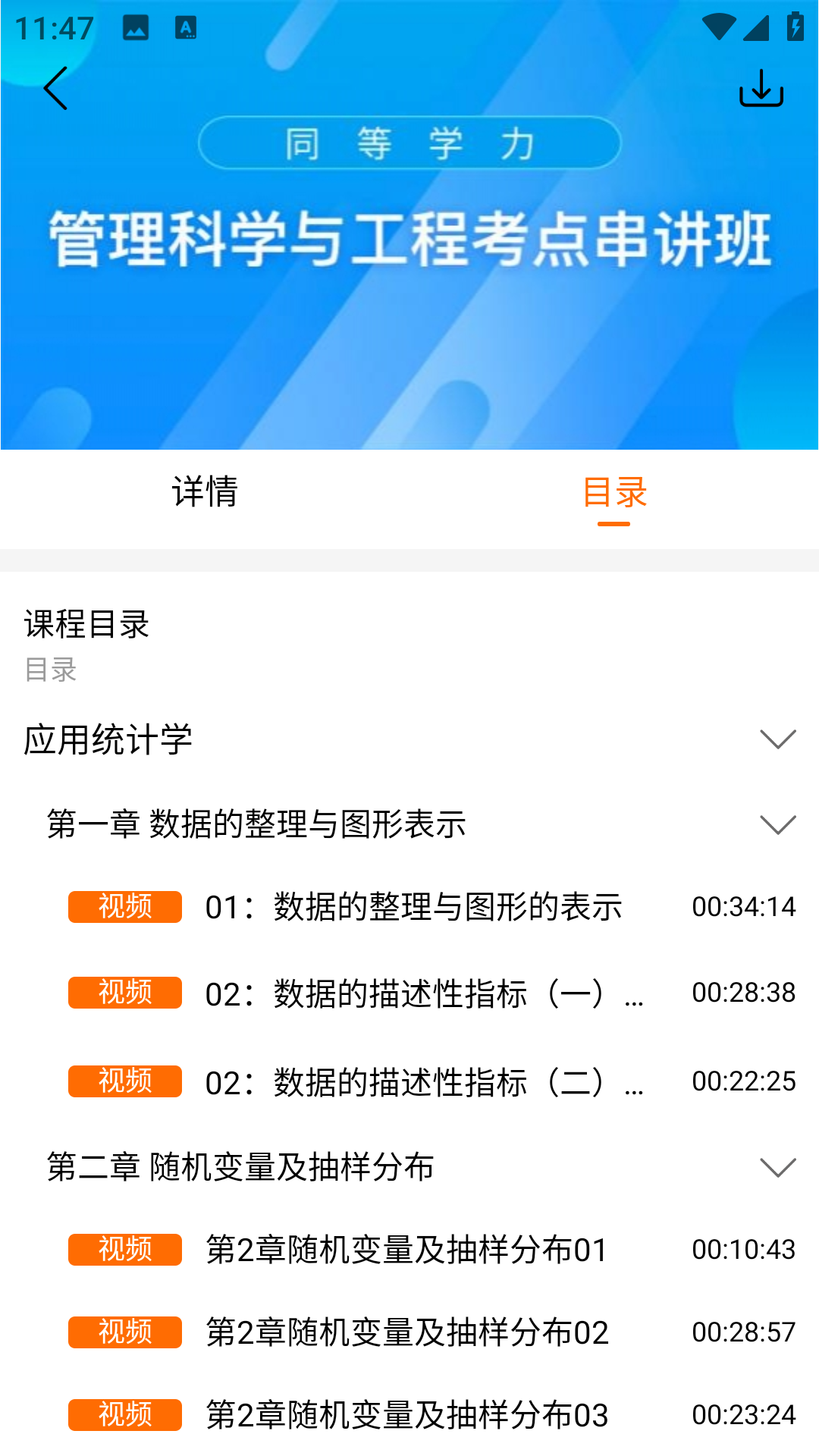Select the 目录 tab
Image resolution: width=819 pixels, height=1456 pixels.
(614, 492)
